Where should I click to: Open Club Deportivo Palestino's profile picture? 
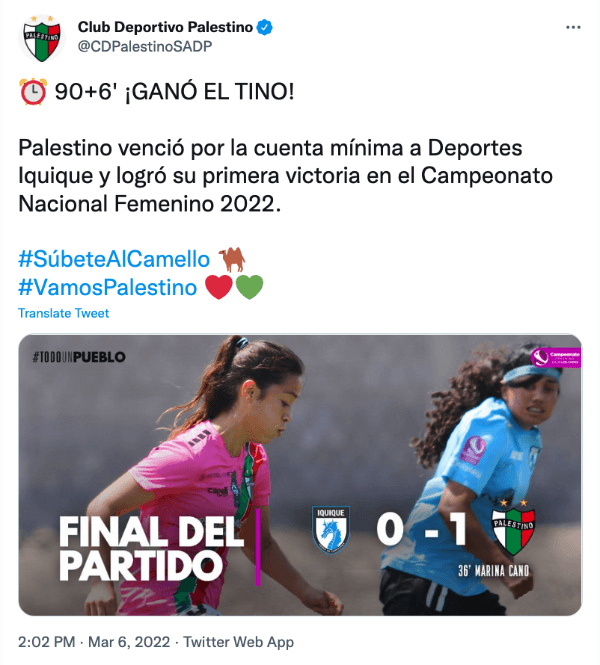[42, 38]
